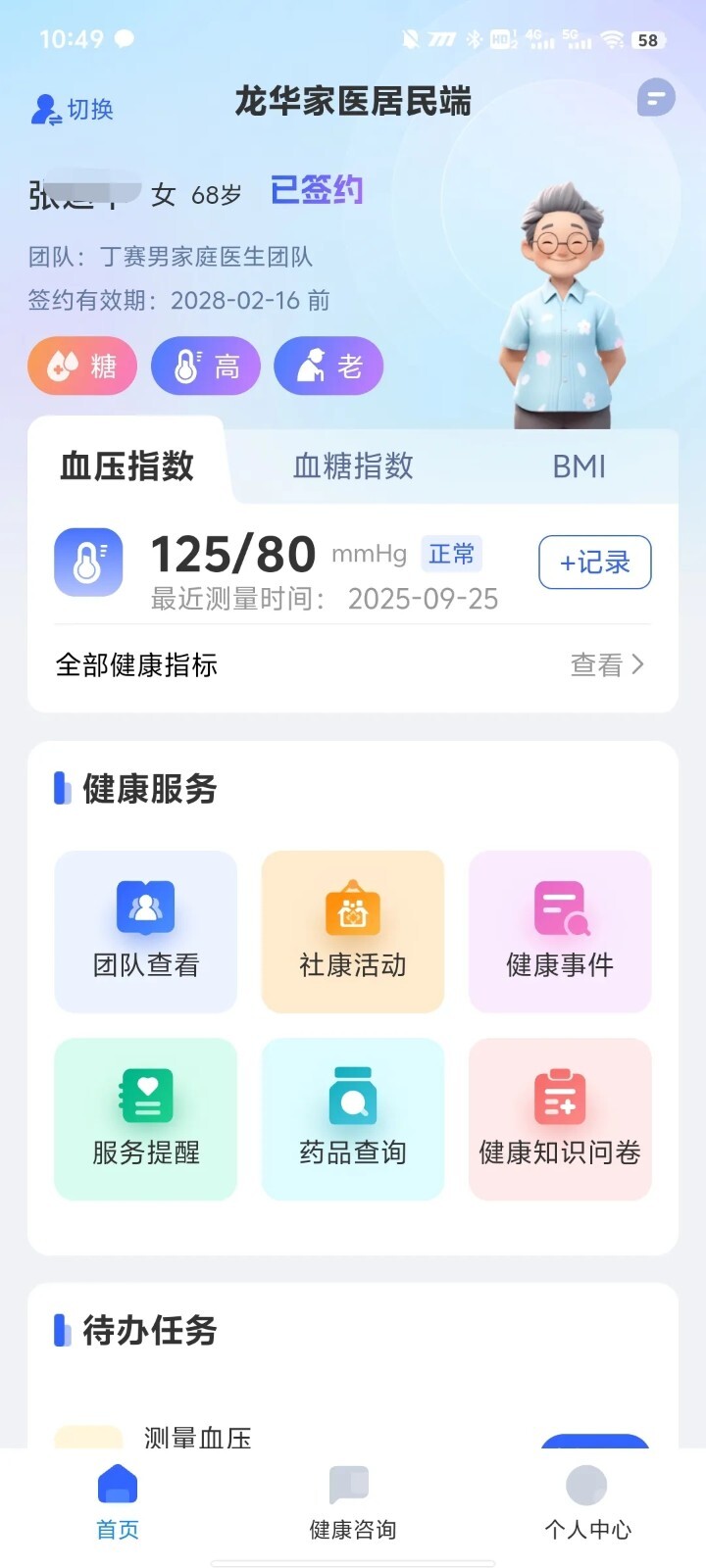706x1568 pixels.
Task: Open 健康知识问卷 tile
Action: pyautogui.click(x=560, y=1118)
